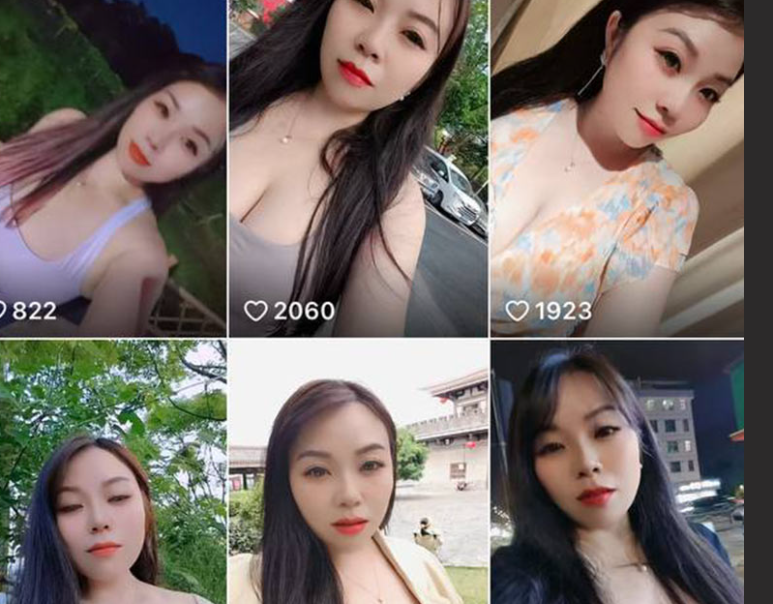The height and width of the screenshot is (604, 773).
Task: Open the video with 822 likes
Action: click(x=112, y=170)
